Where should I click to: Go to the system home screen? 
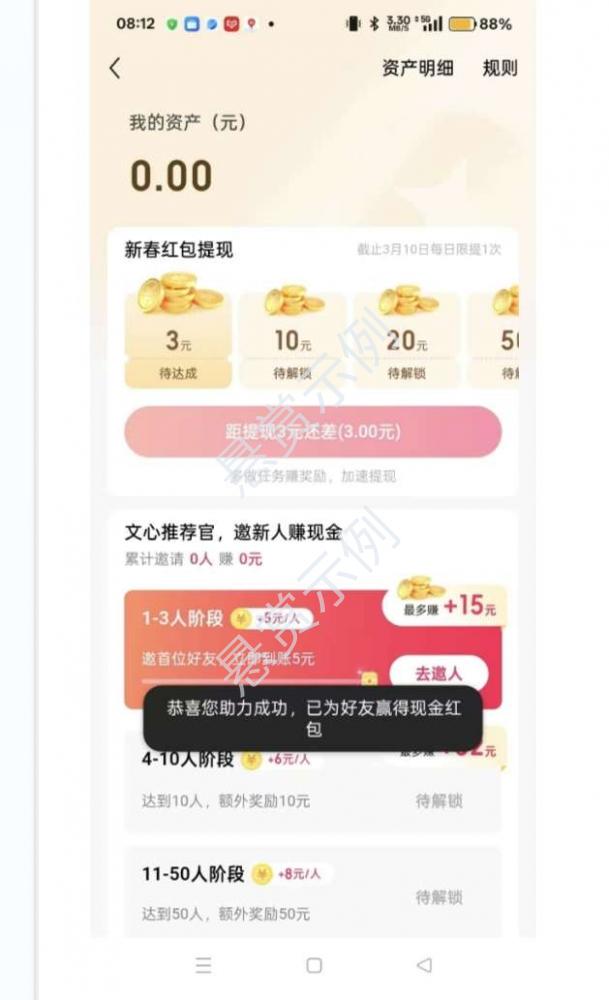click(x=314, y=965)
